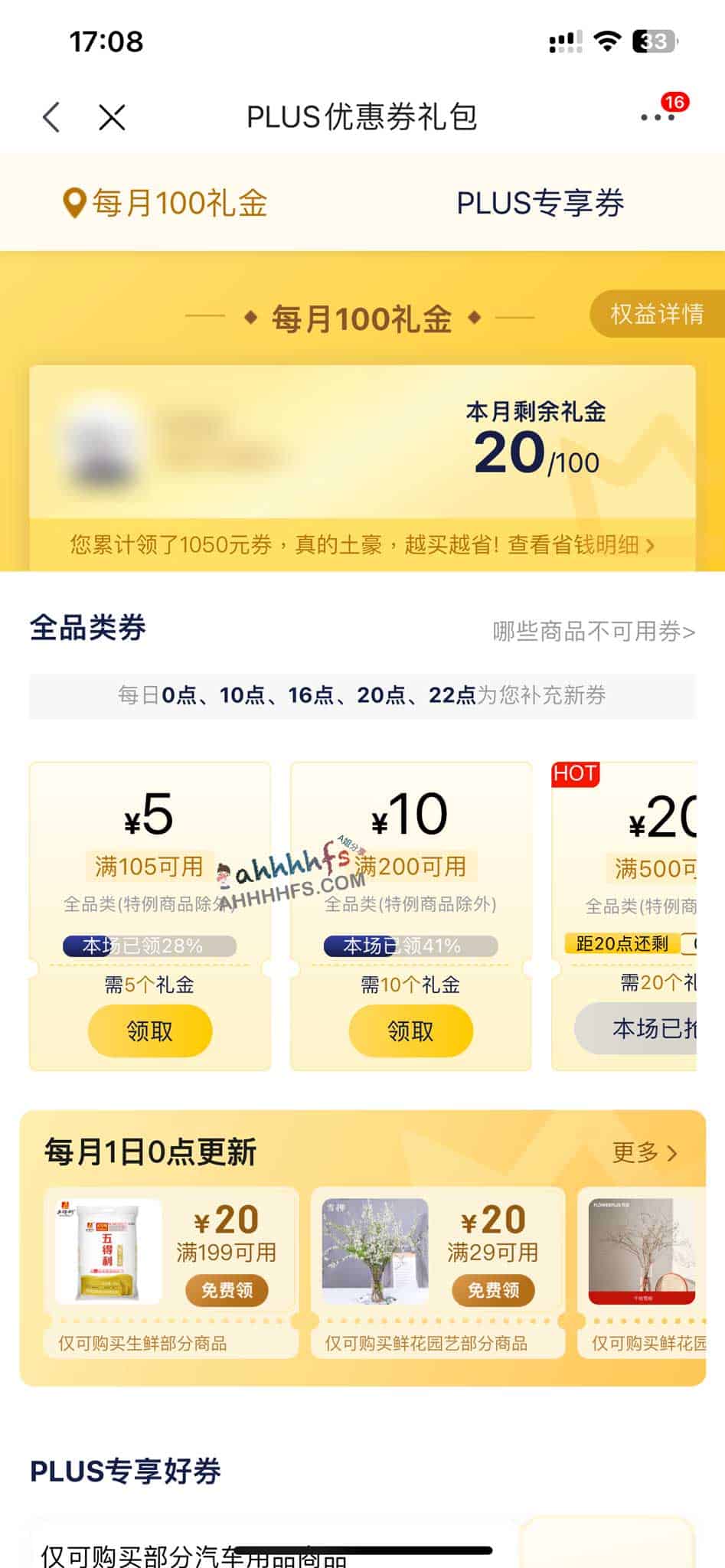Tap the disabled 本场已抢 button
725x1568 pixels.
click(656, 1029)
